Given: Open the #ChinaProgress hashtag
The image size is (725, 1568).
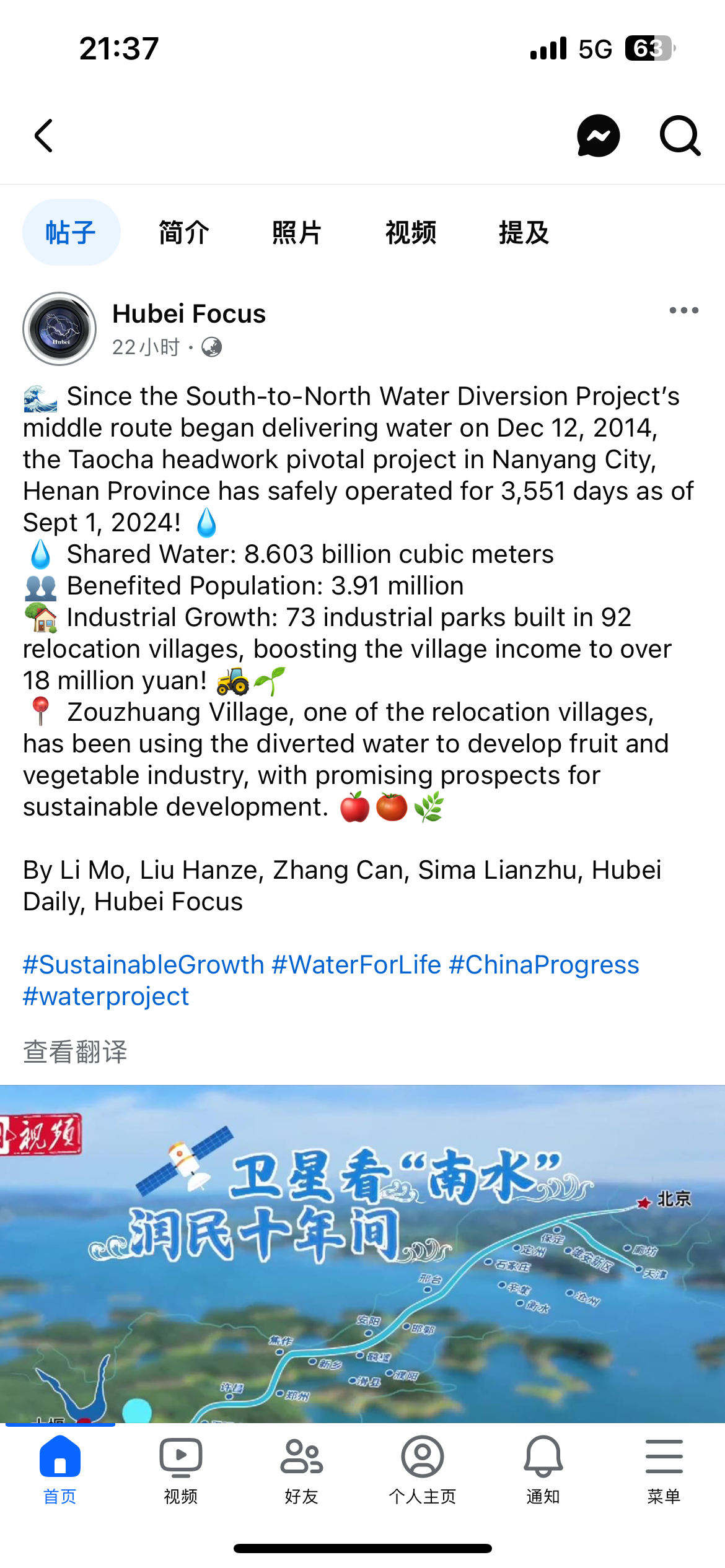Looking at the screenshot, I should pos(543,965).
